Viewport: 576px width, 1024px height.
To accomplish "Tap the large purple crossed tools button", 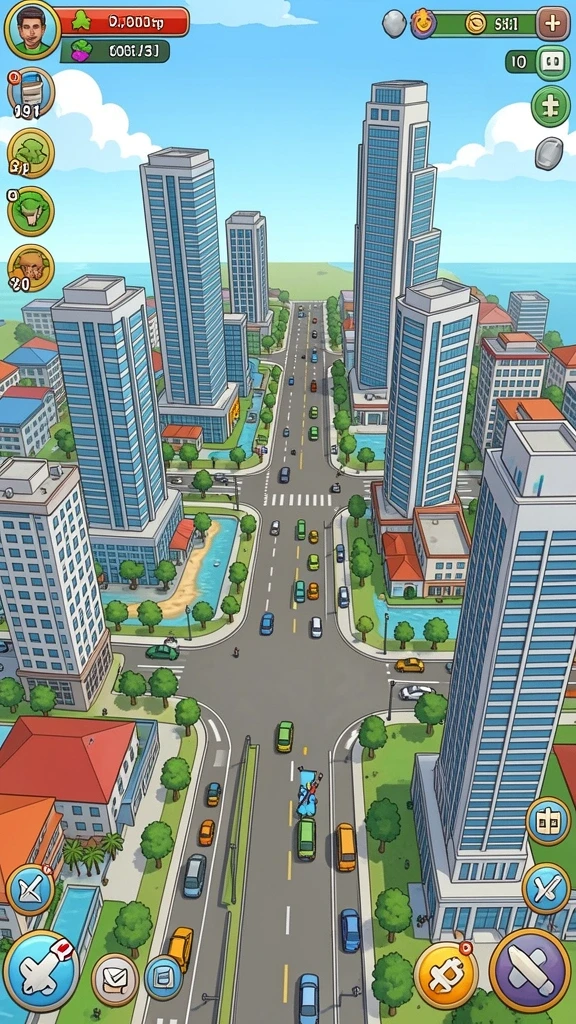I will [530, 970].
